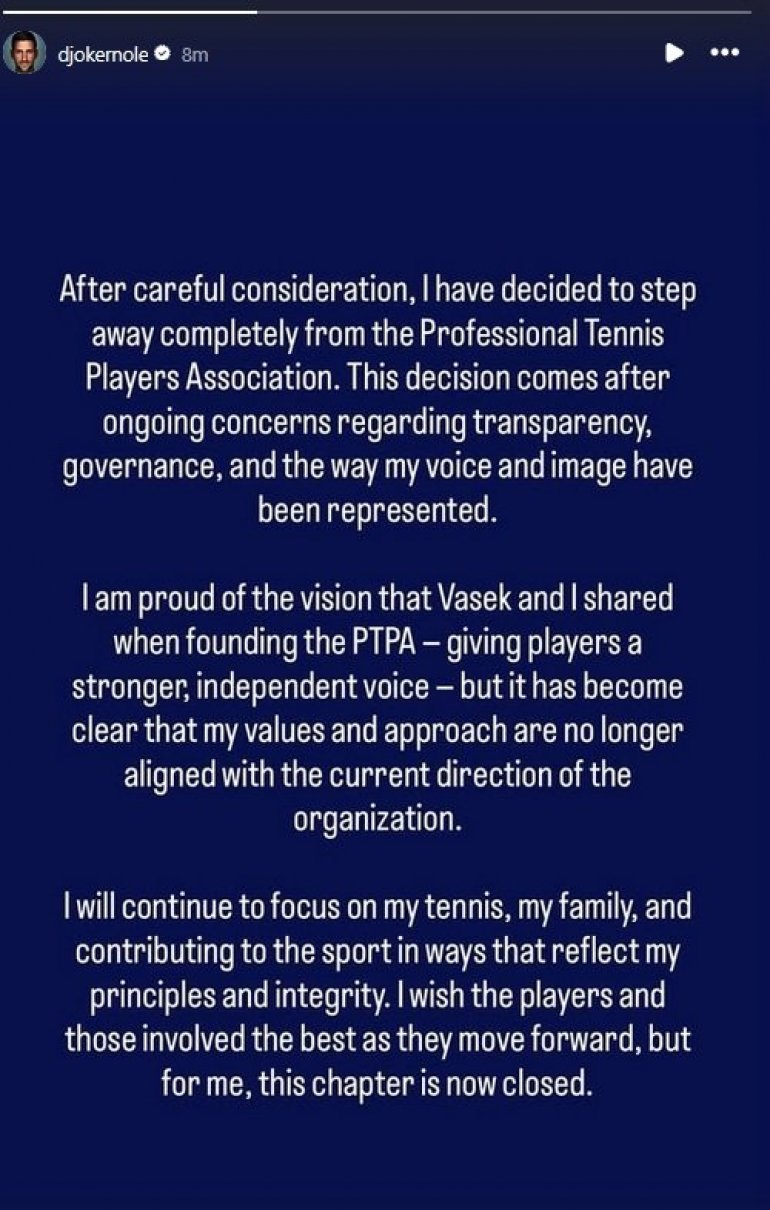
Task: Open djokernole's profile picture
Action: click(x=25, y=52)
